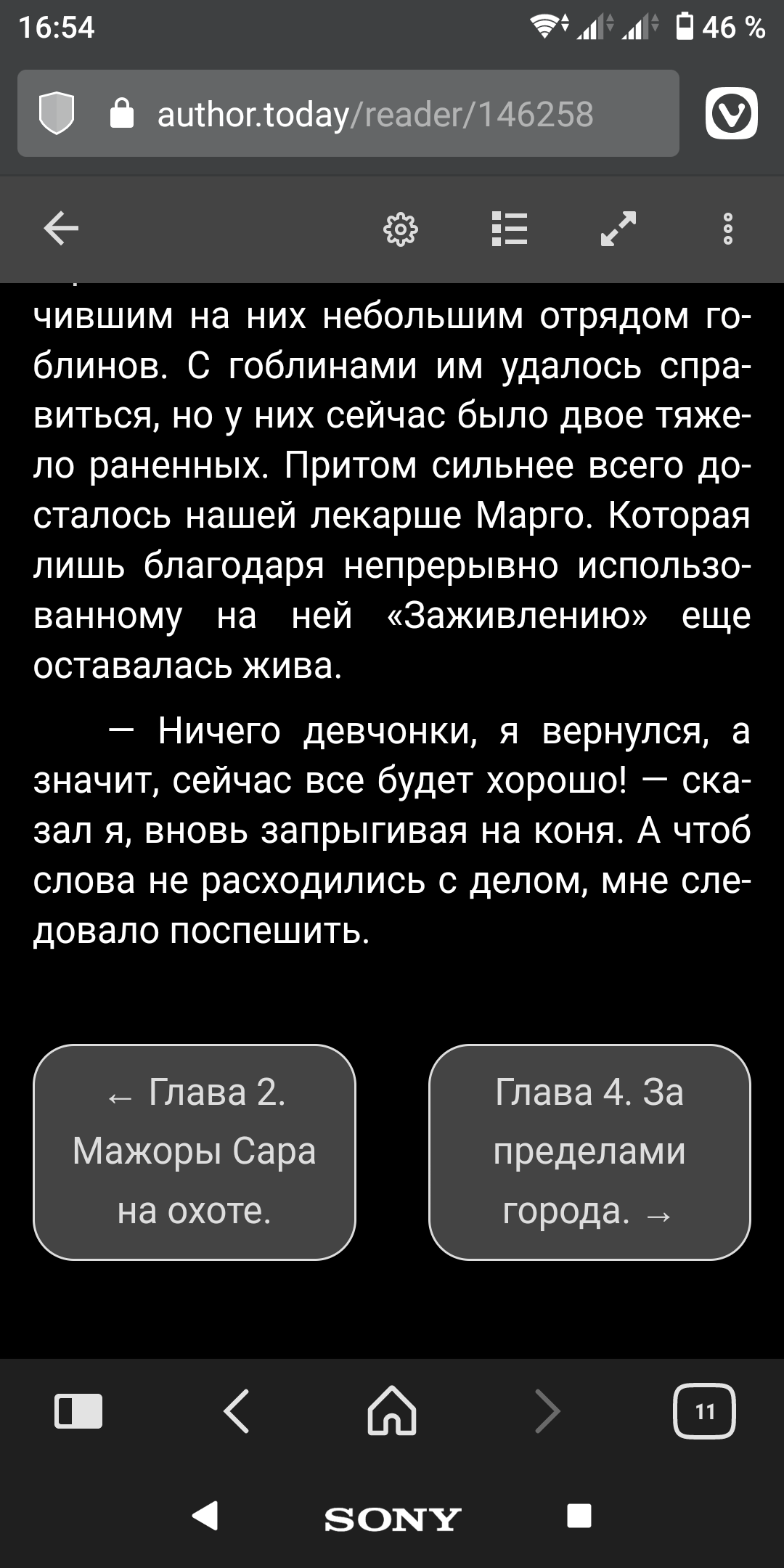Tap the system back button
784x1568 pixels.
click(x=205, y=1516)
